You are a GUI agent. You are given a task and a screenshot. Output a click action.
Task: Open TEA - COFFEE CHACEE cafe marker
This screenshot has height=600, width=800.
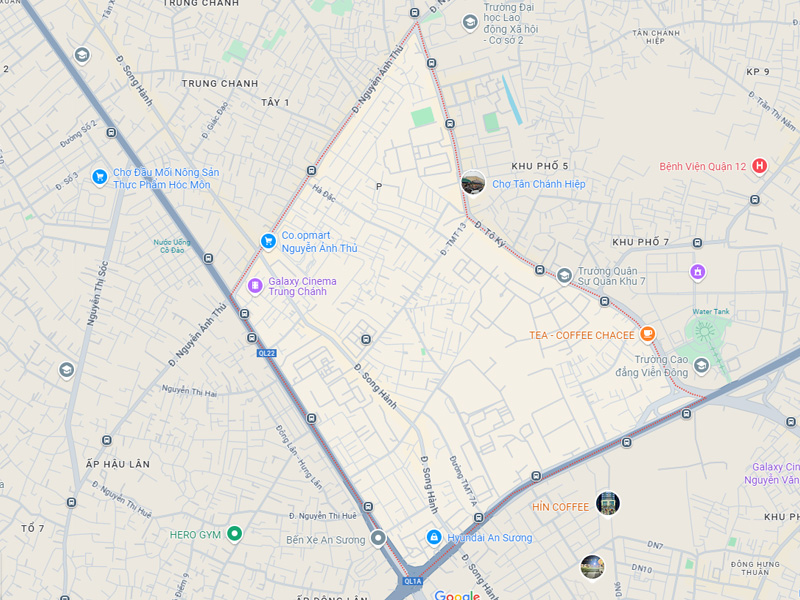647,334
